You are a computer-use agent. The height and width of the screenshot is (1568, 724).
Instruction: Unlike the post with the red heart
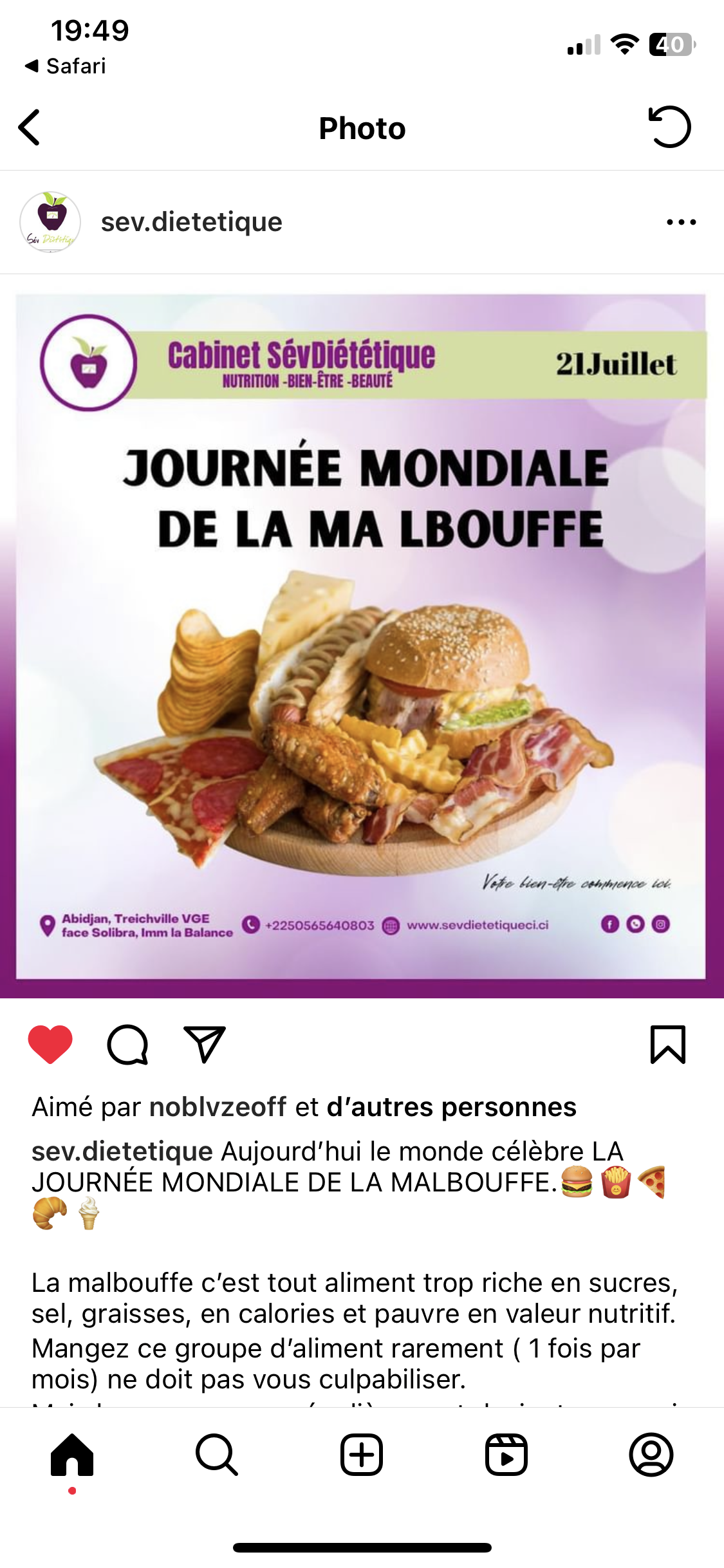(50, 1044)
